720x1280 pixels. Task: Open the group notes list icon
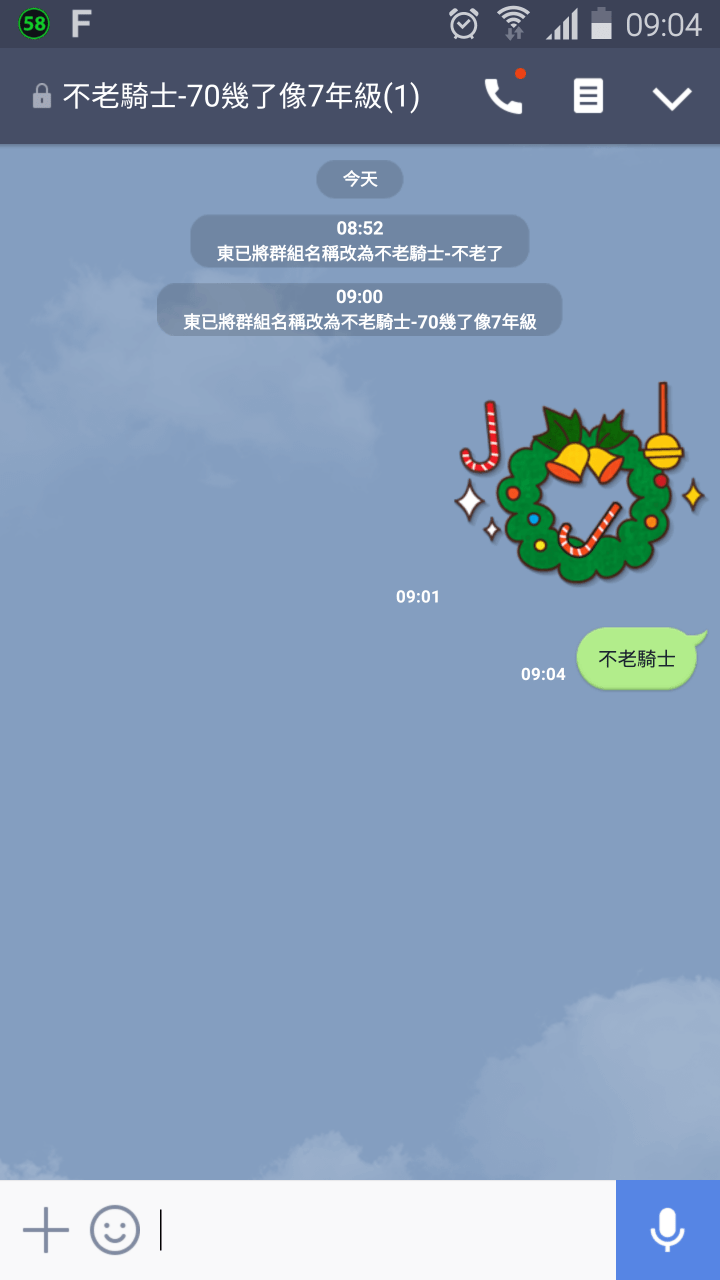[x=588, y=96]
